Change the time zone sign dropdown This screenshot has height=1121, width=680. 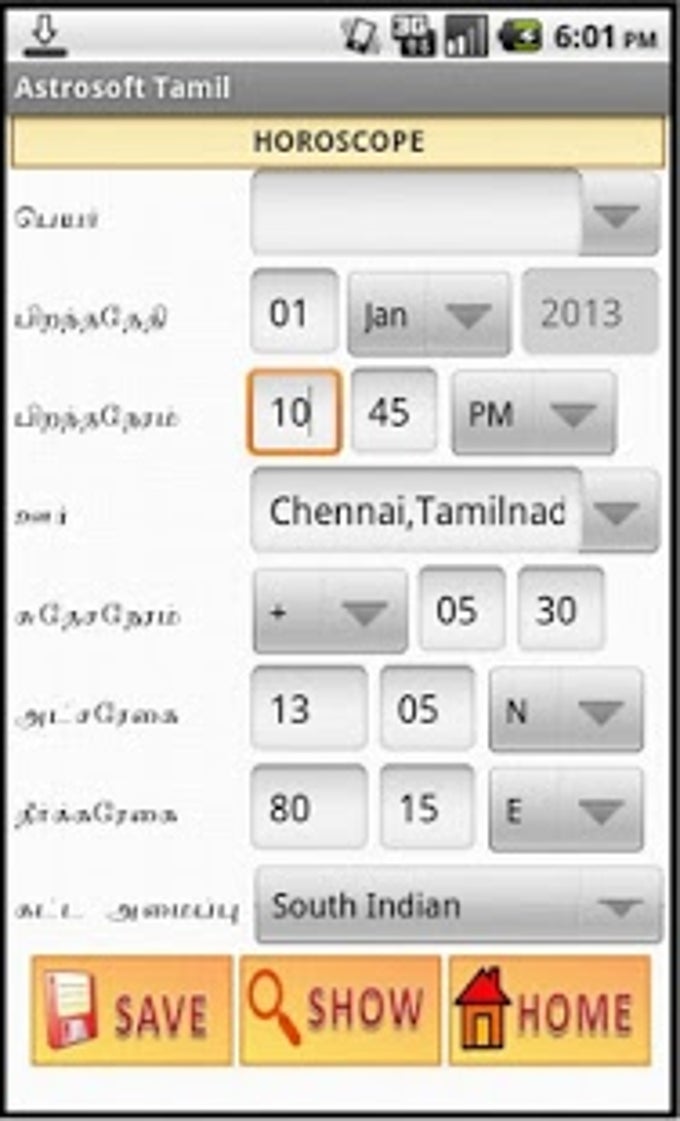tap(330, 611)
